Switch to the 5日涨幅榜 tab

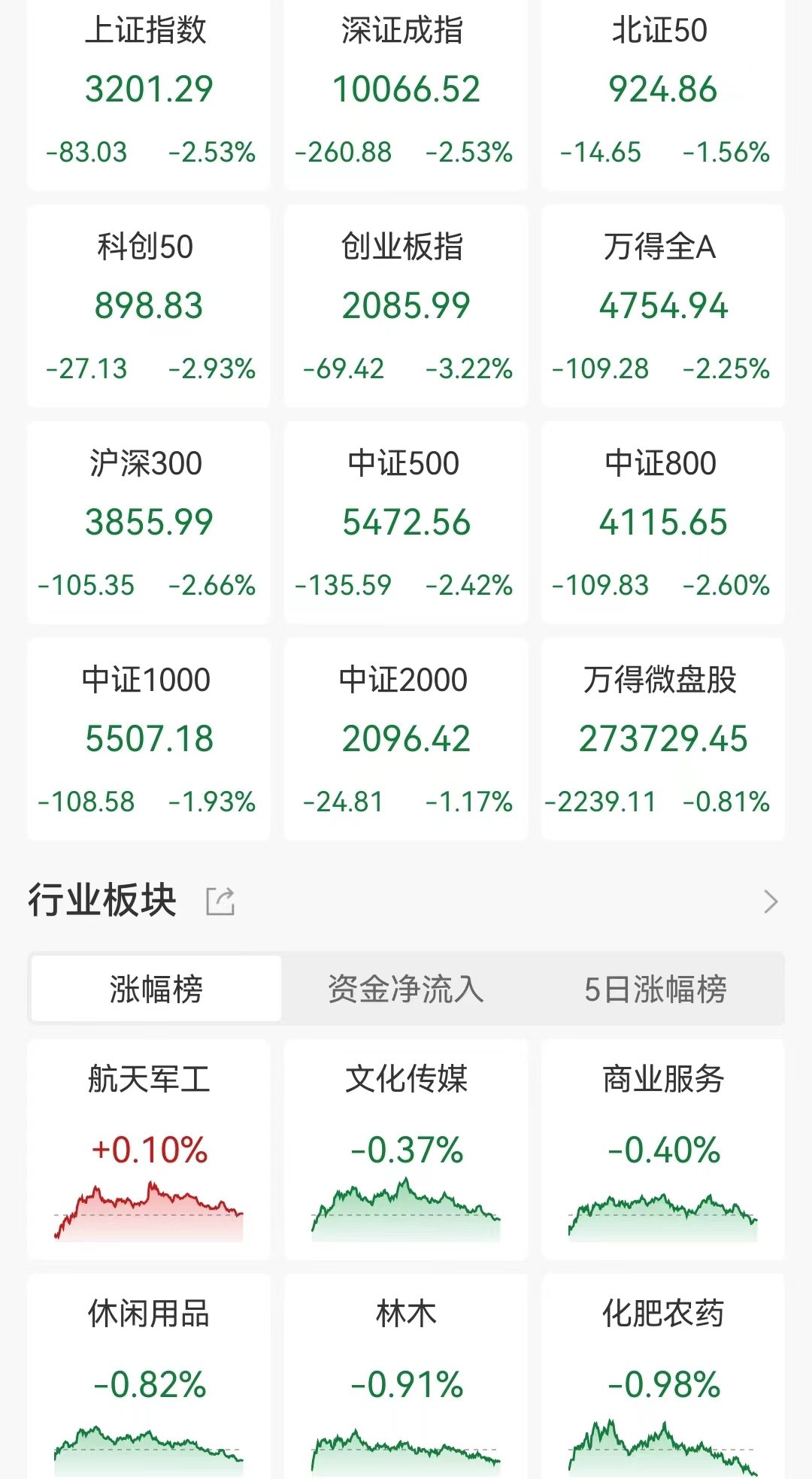(x=656, y=989)
